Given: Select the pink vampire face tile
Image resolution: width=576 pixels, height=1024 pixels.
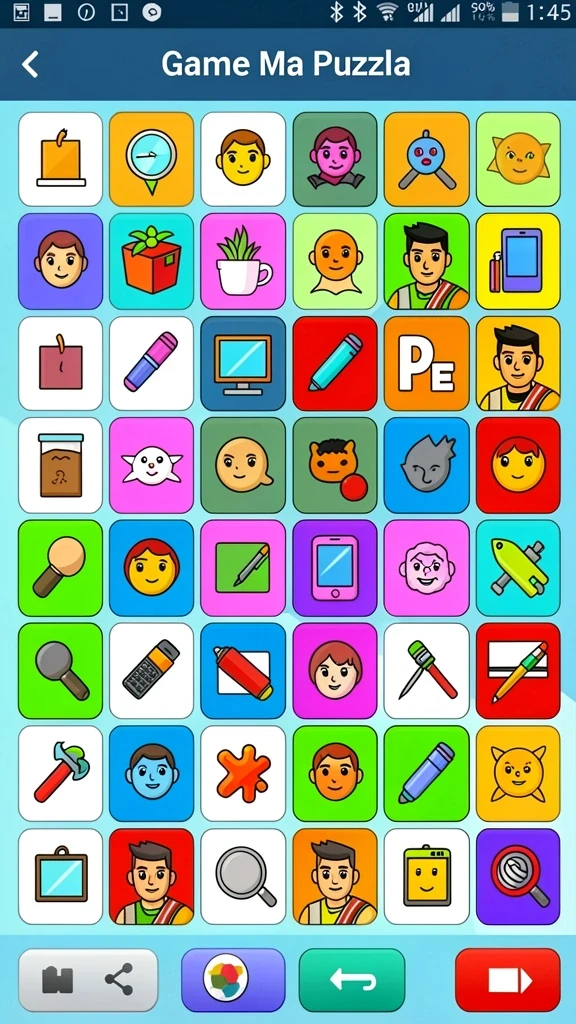Looking at the screenshot, I should tap(335, 159).
